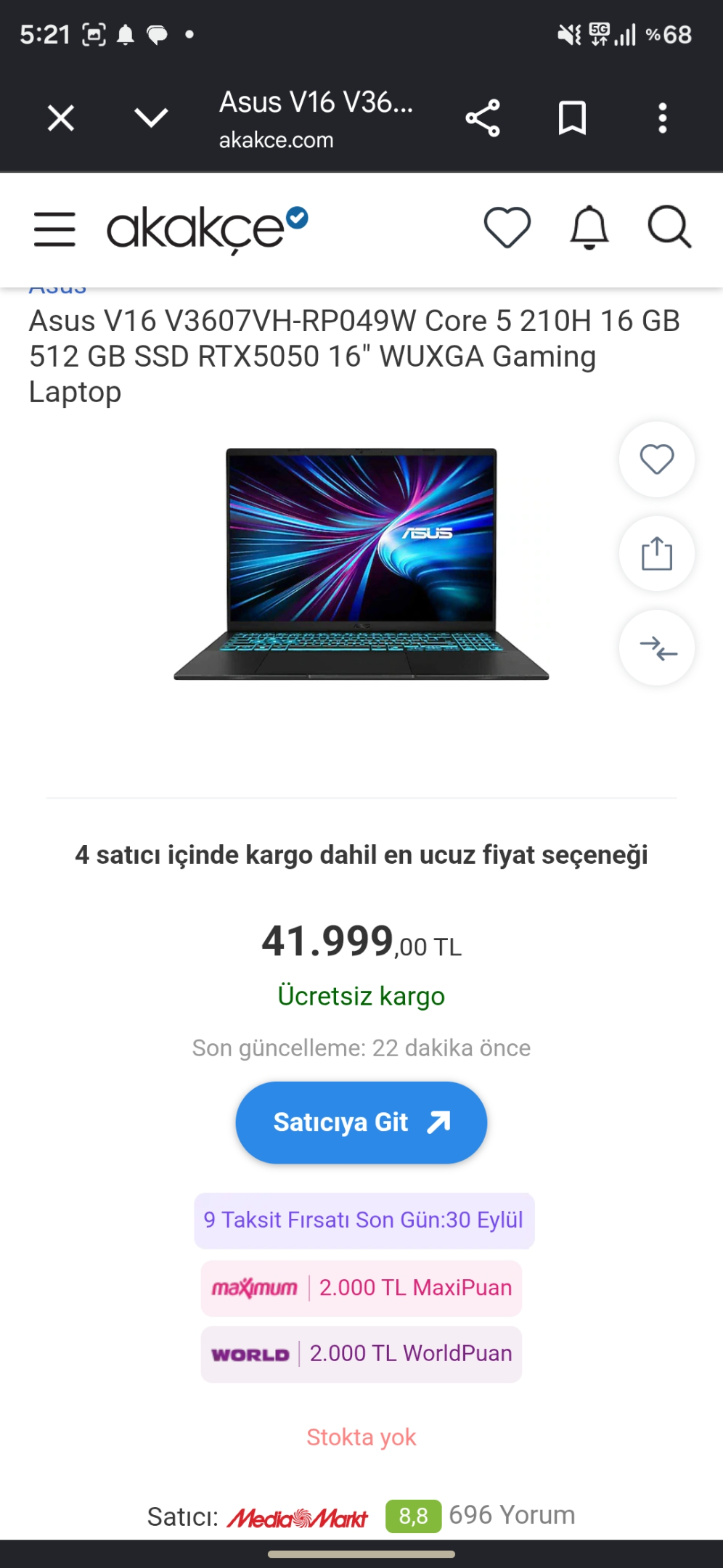View the Asus V16 laptop image
The height and width of the screenshot is (1568, 723).
click(361, 564)
